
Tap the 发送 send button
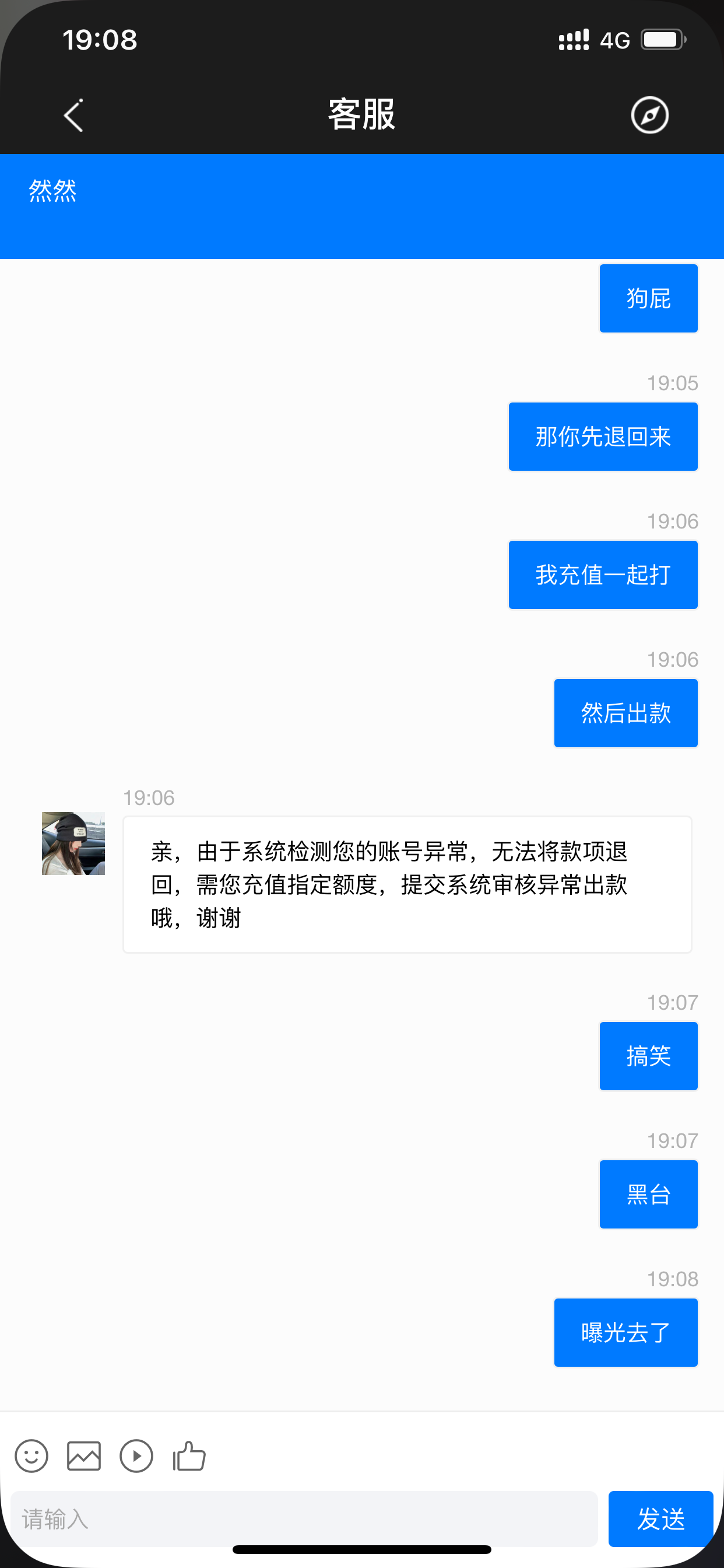660,1518
